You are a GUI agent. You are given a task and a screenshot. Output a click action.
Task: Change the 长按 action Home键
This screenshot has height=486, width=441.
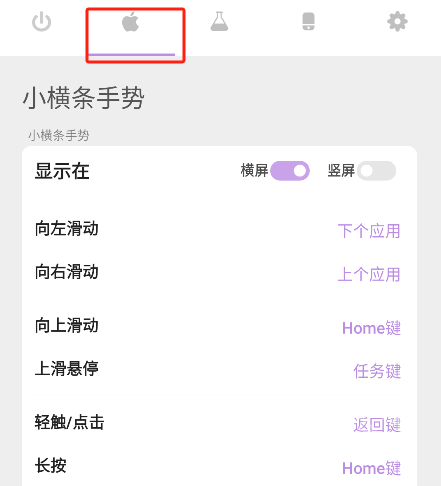coord(371,468)
